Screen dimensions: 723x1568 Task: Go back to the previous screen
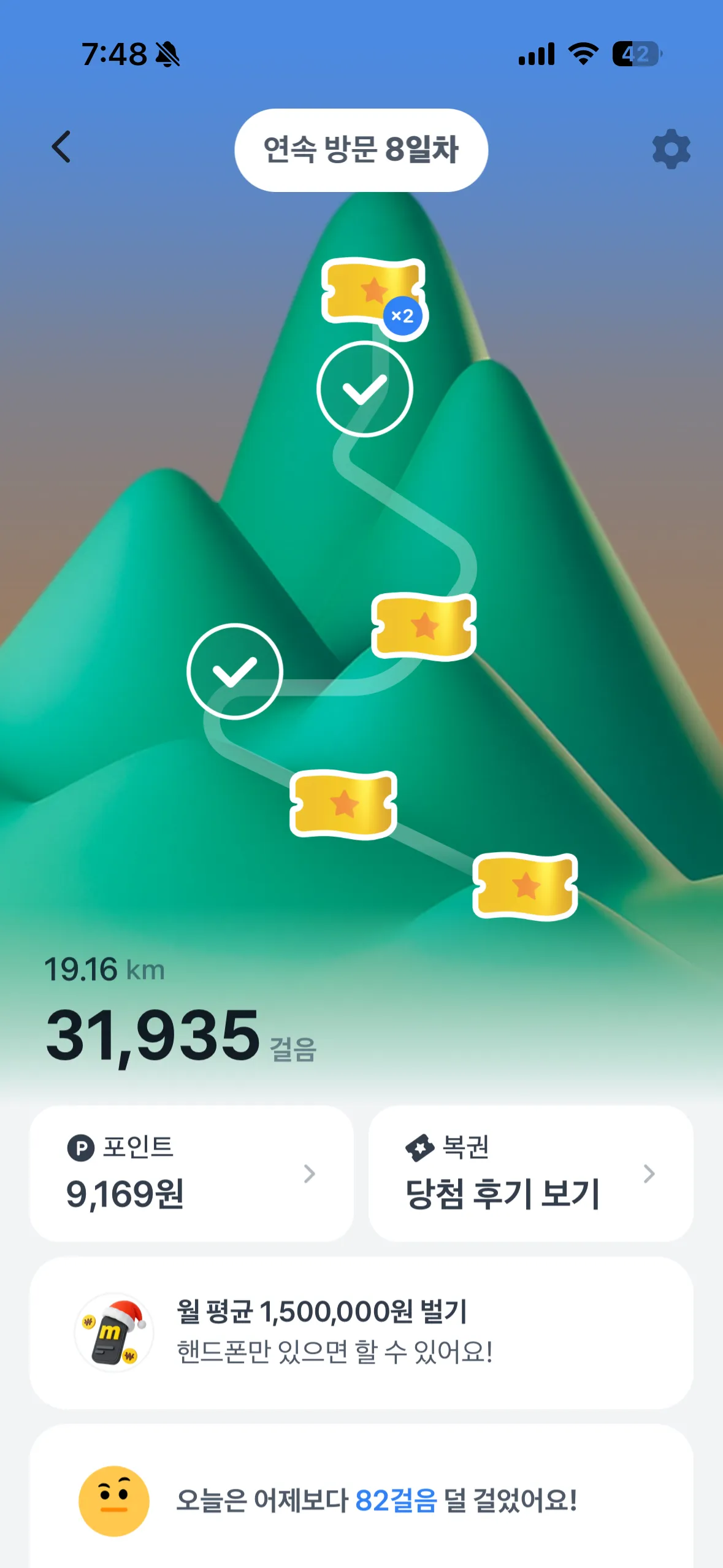[61, 147]
